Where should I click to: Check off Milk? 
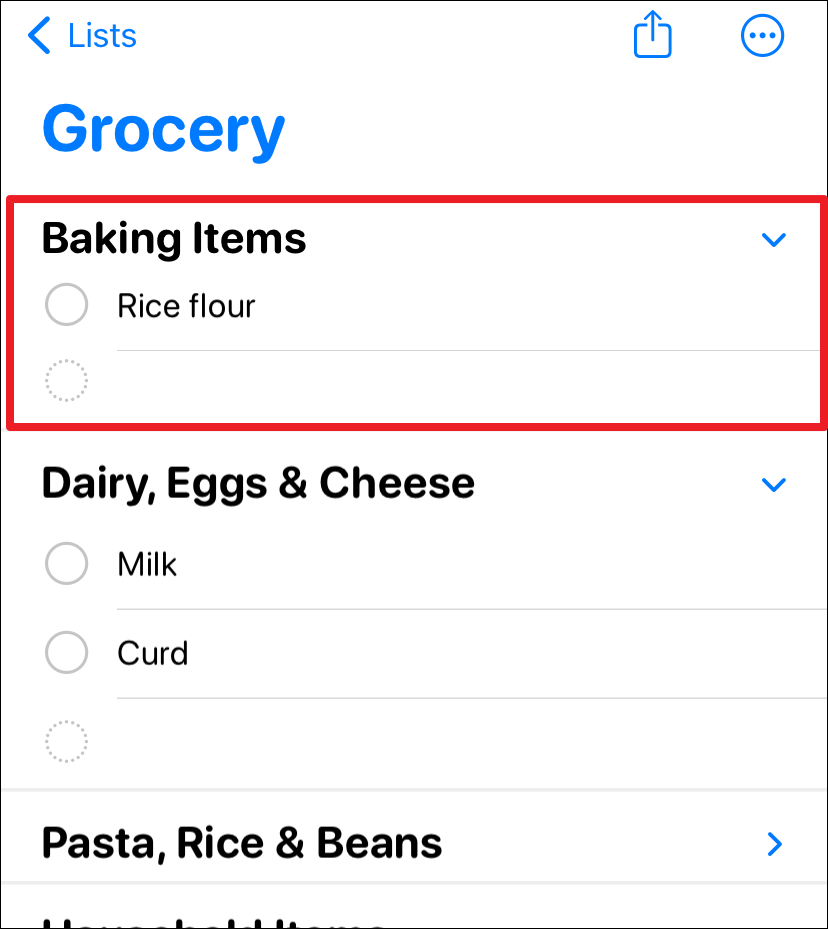(67, 564)
